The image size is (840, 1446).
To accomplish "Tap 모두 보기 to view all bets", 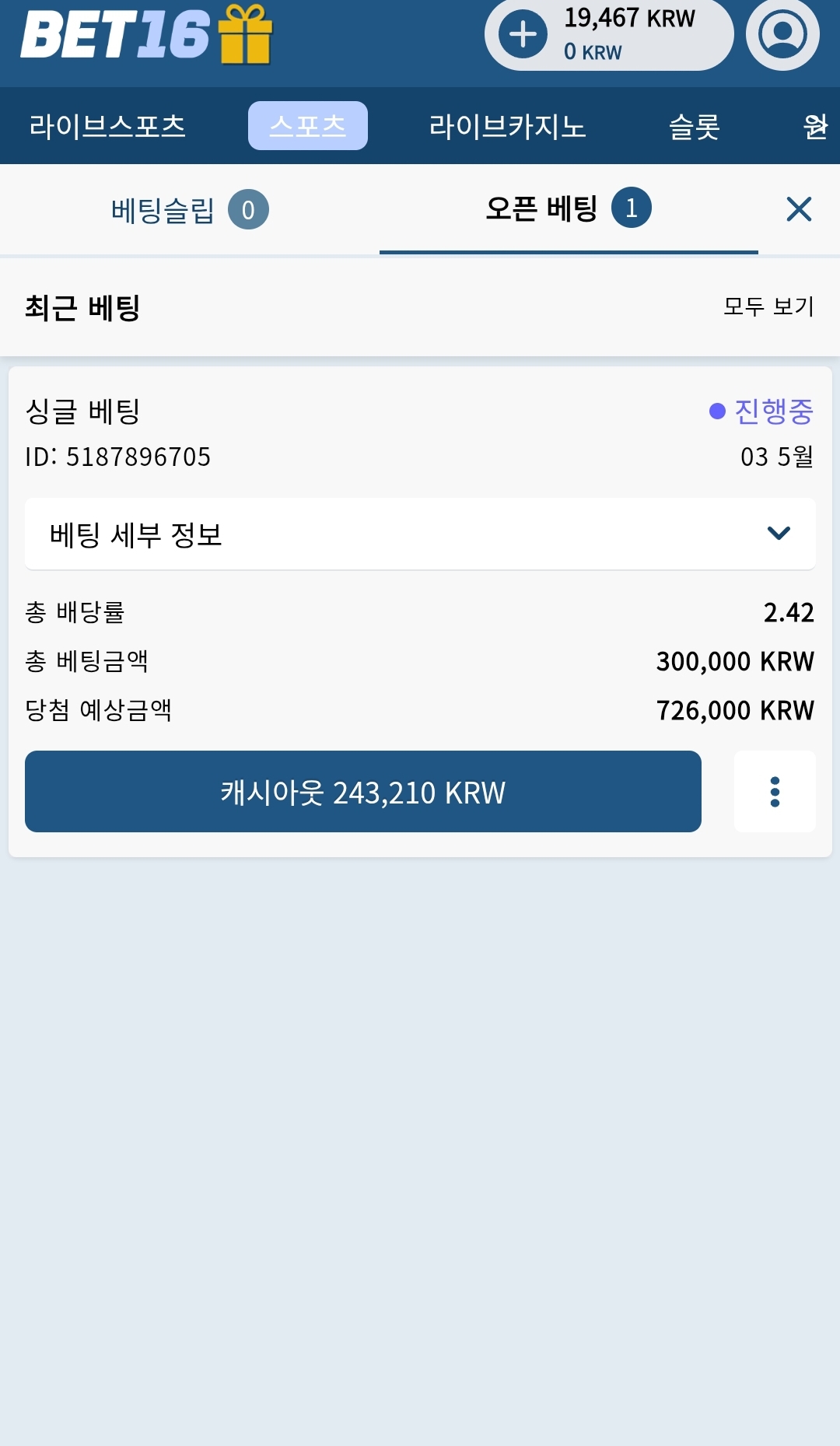I will [x=768, y=306].
